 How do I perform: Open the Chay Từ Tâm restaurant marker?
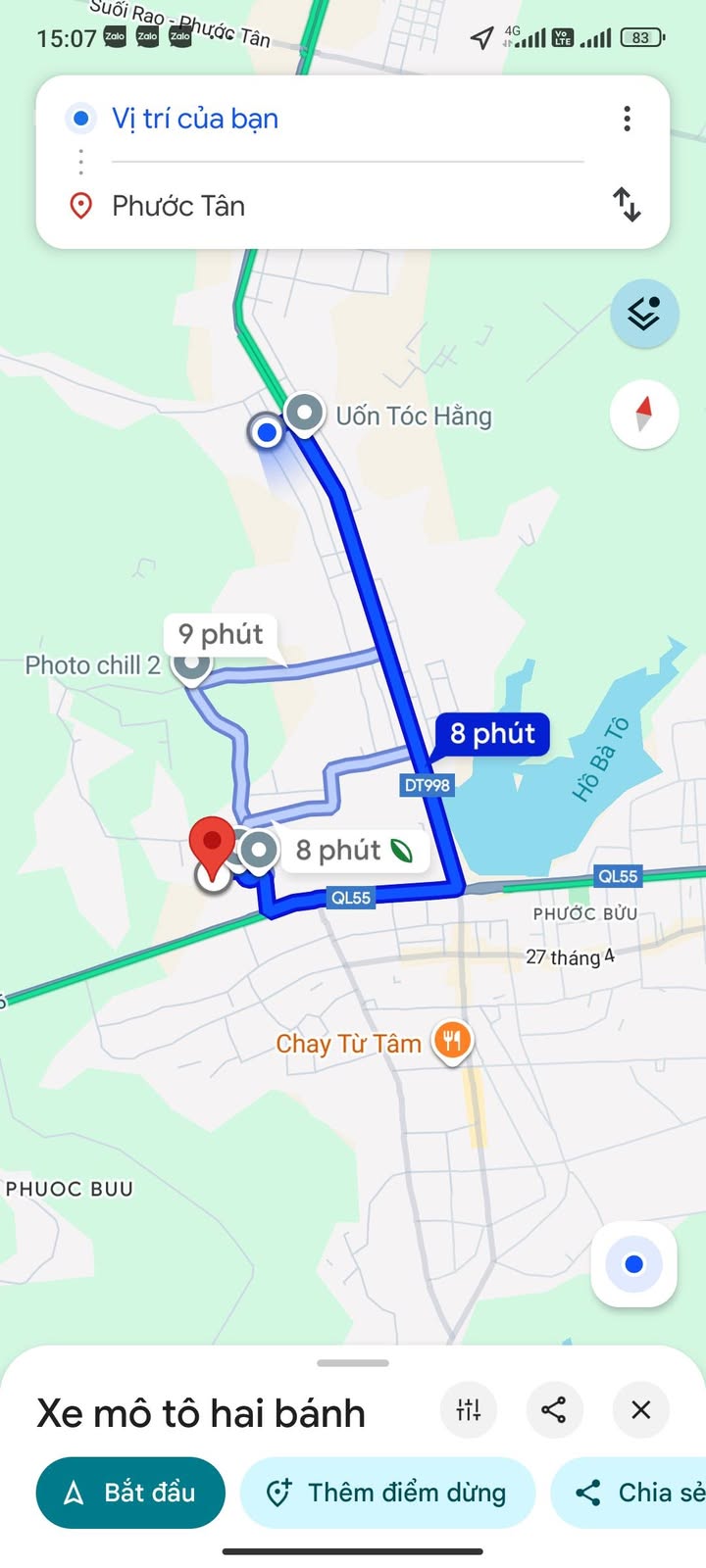pos(452,1041)
